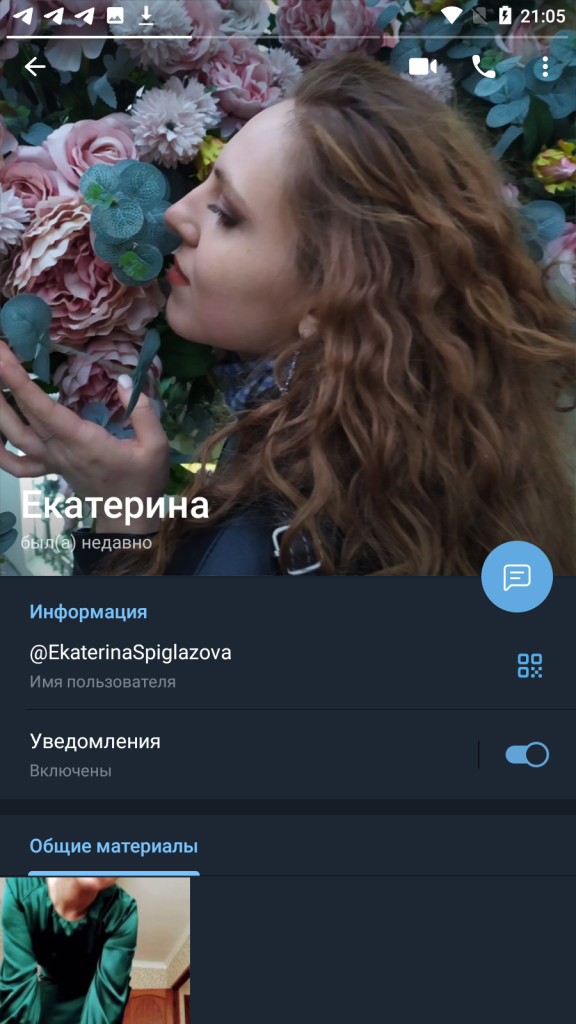Start a video call with Екатерина

[423, 67]
